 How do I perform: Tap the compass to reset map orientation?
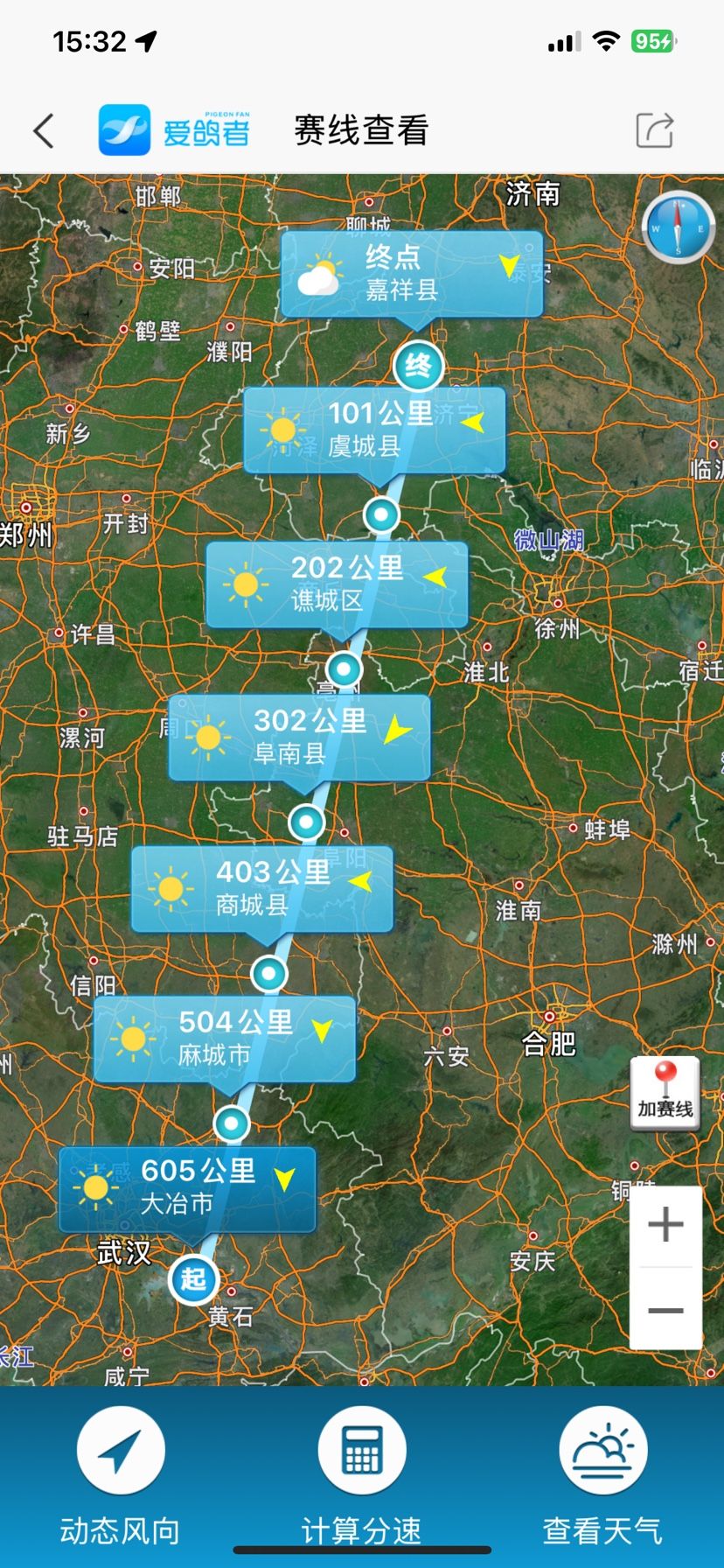coord(678,227)
